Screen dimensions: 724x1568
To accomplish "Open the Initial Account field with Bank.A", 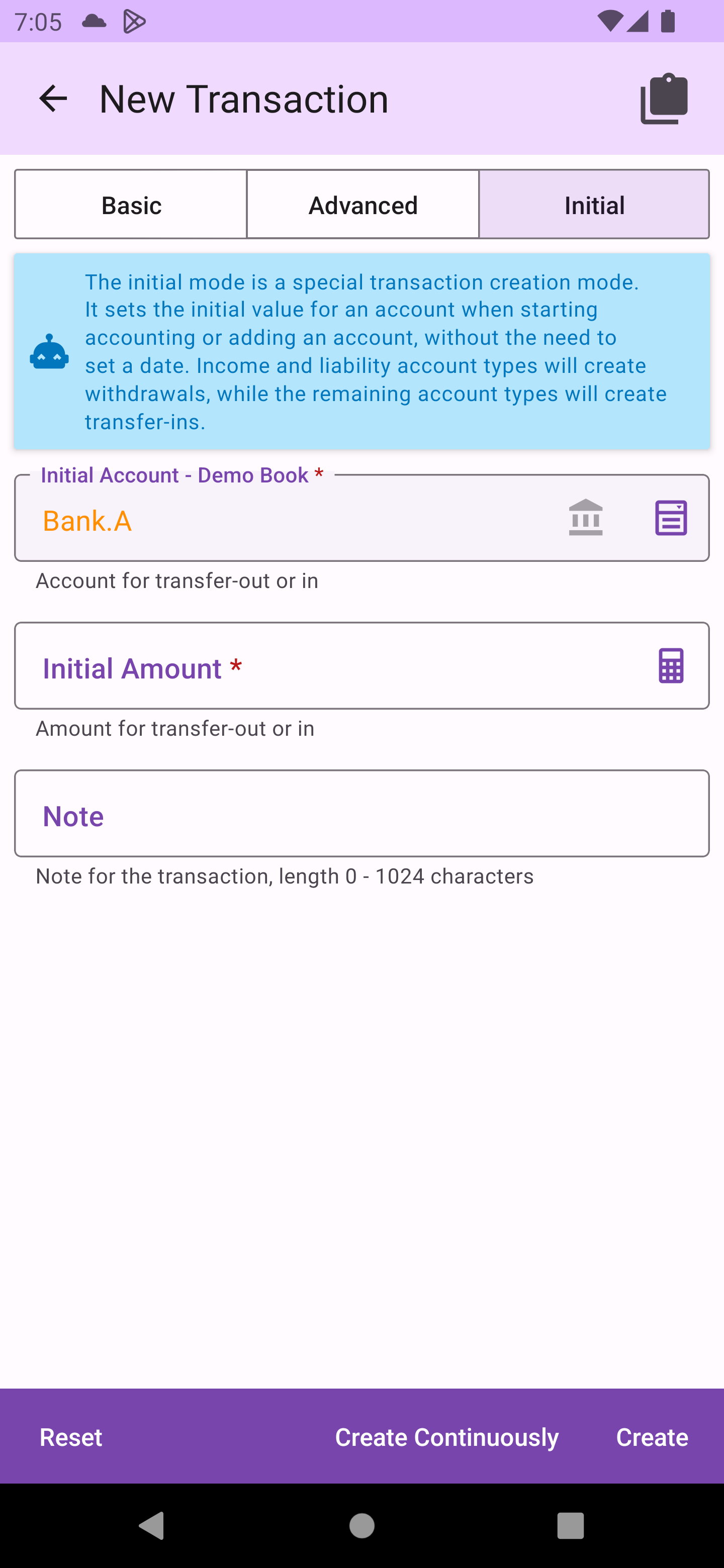I will (x=274, y=520).
